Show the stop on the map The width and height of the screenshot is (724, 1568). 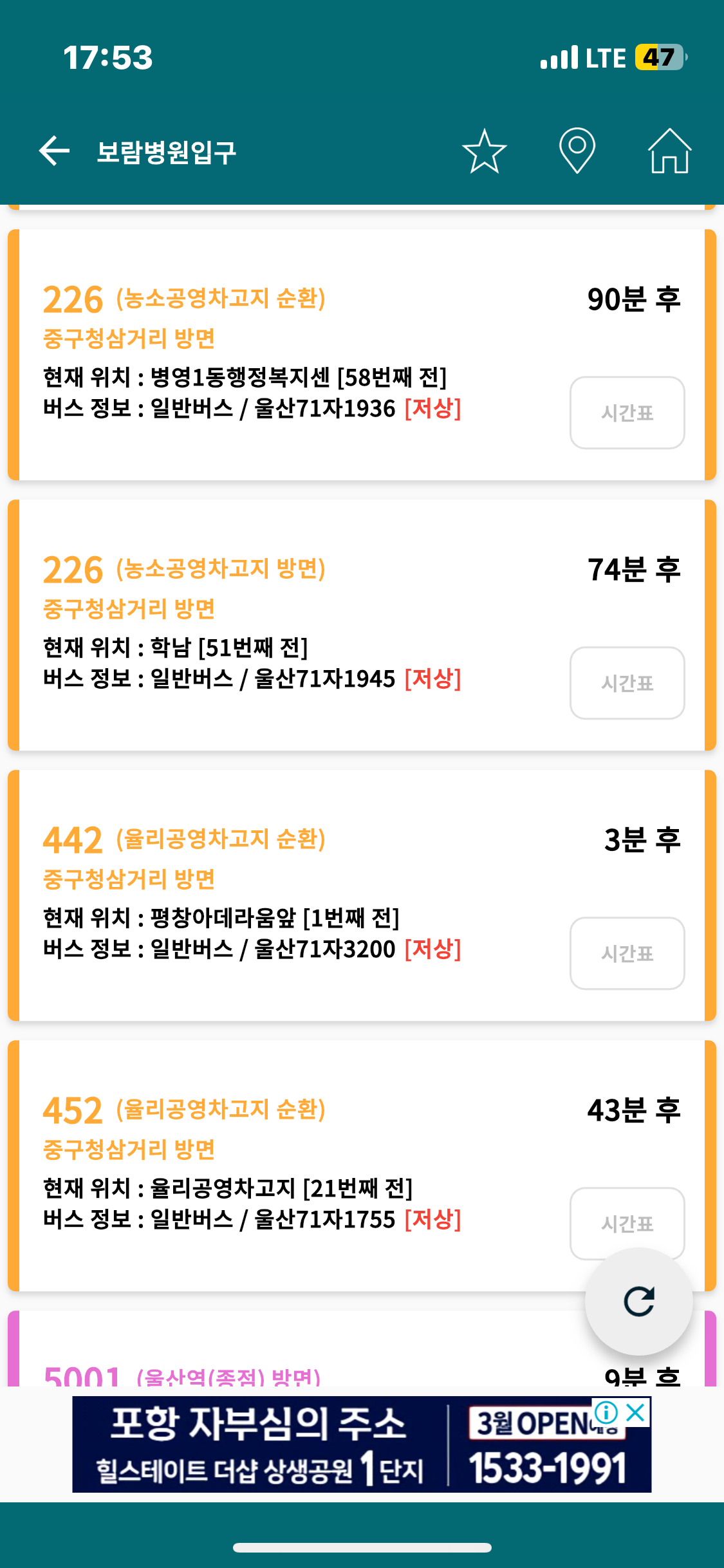pyautogui.click(x=577, y=151)
